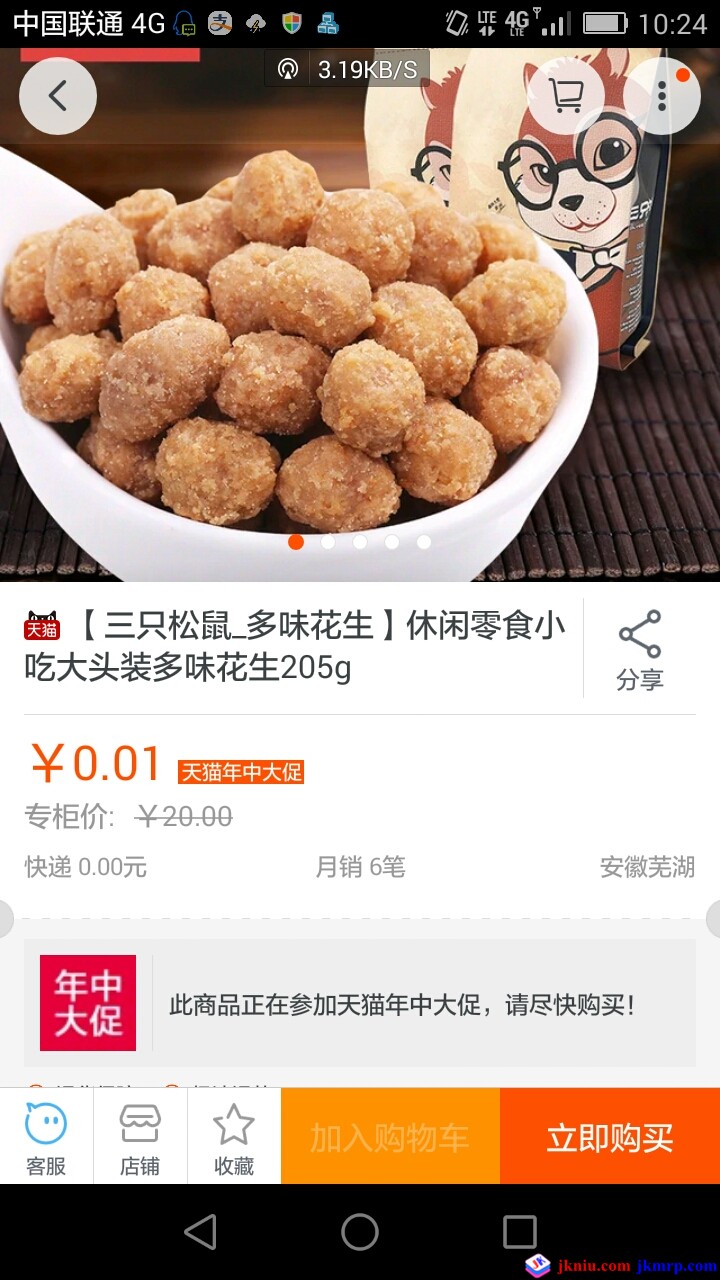Image resolution: width=720 pixels, height=1280 pixels.
Task: Open the shopping cart icon
Action: (x=567, y=96)
